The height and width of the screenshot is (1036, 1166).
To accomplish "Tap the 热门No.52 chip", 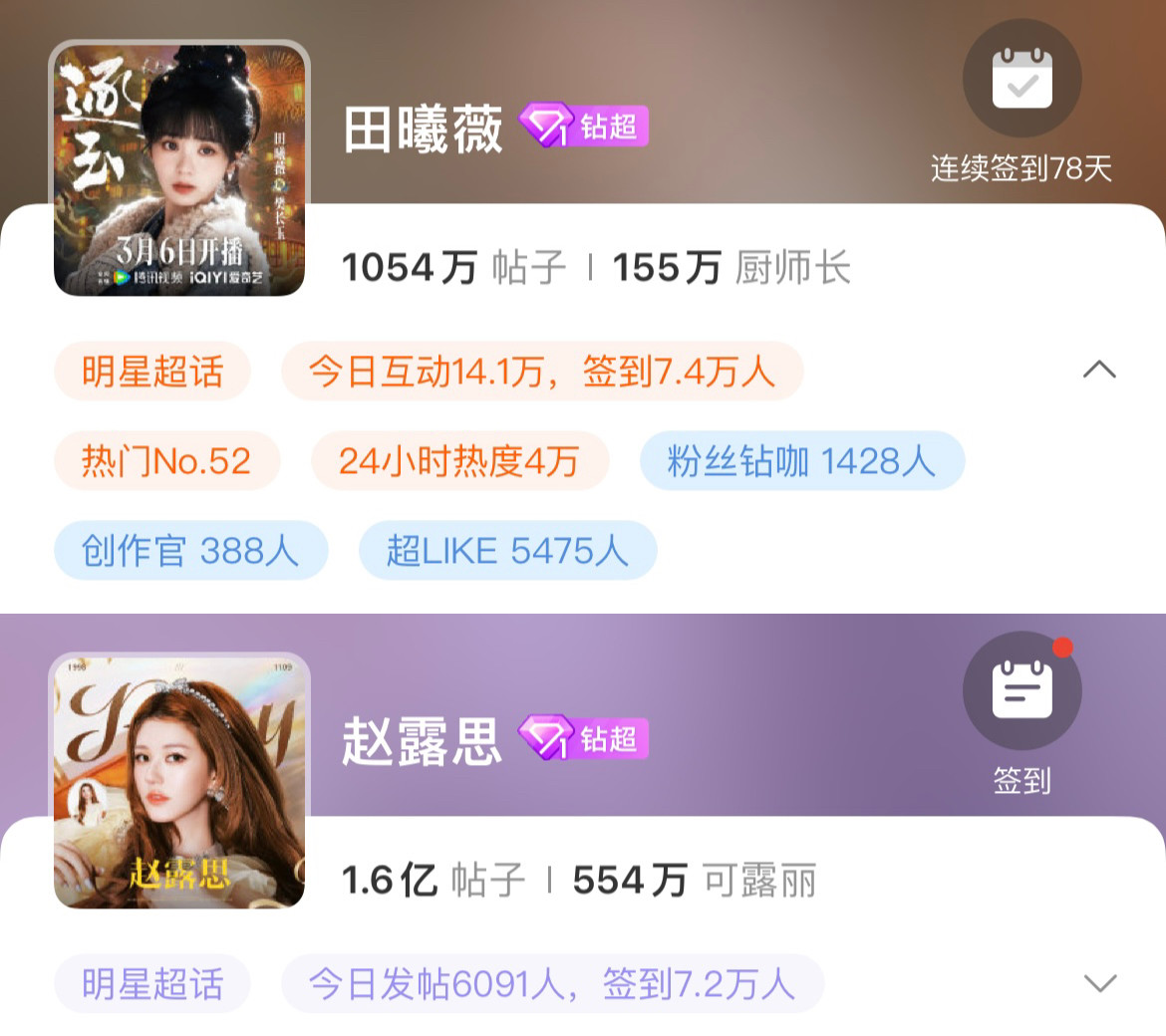I will pos(166,461).
